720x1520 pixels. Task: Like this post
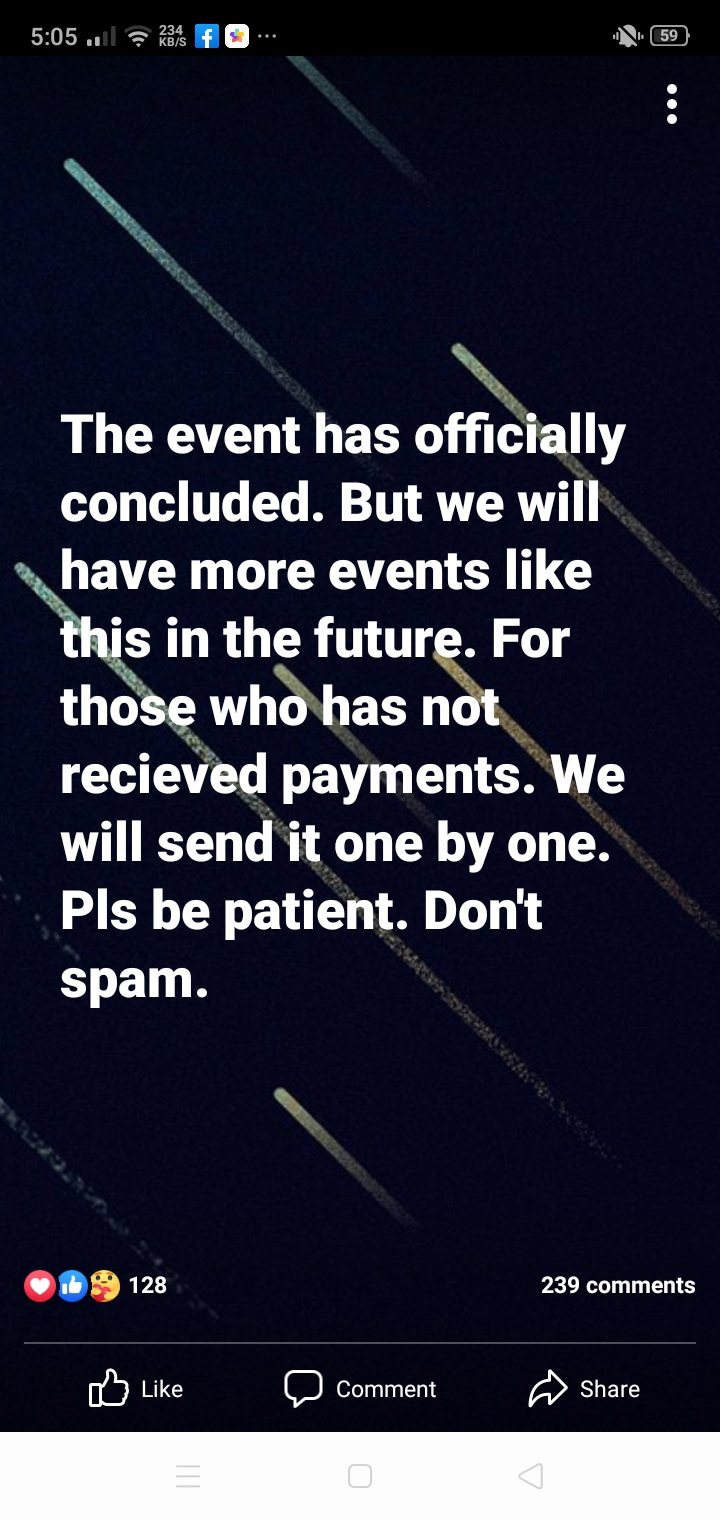click(x=136, y=1389)
